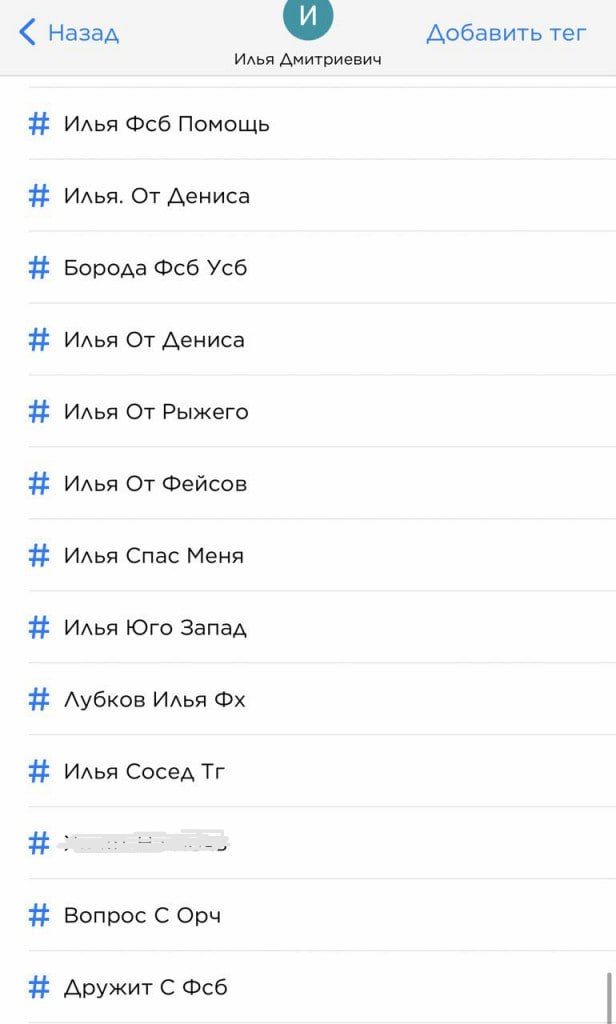Open the Илья От Рыжего tag

click(156, 412)
